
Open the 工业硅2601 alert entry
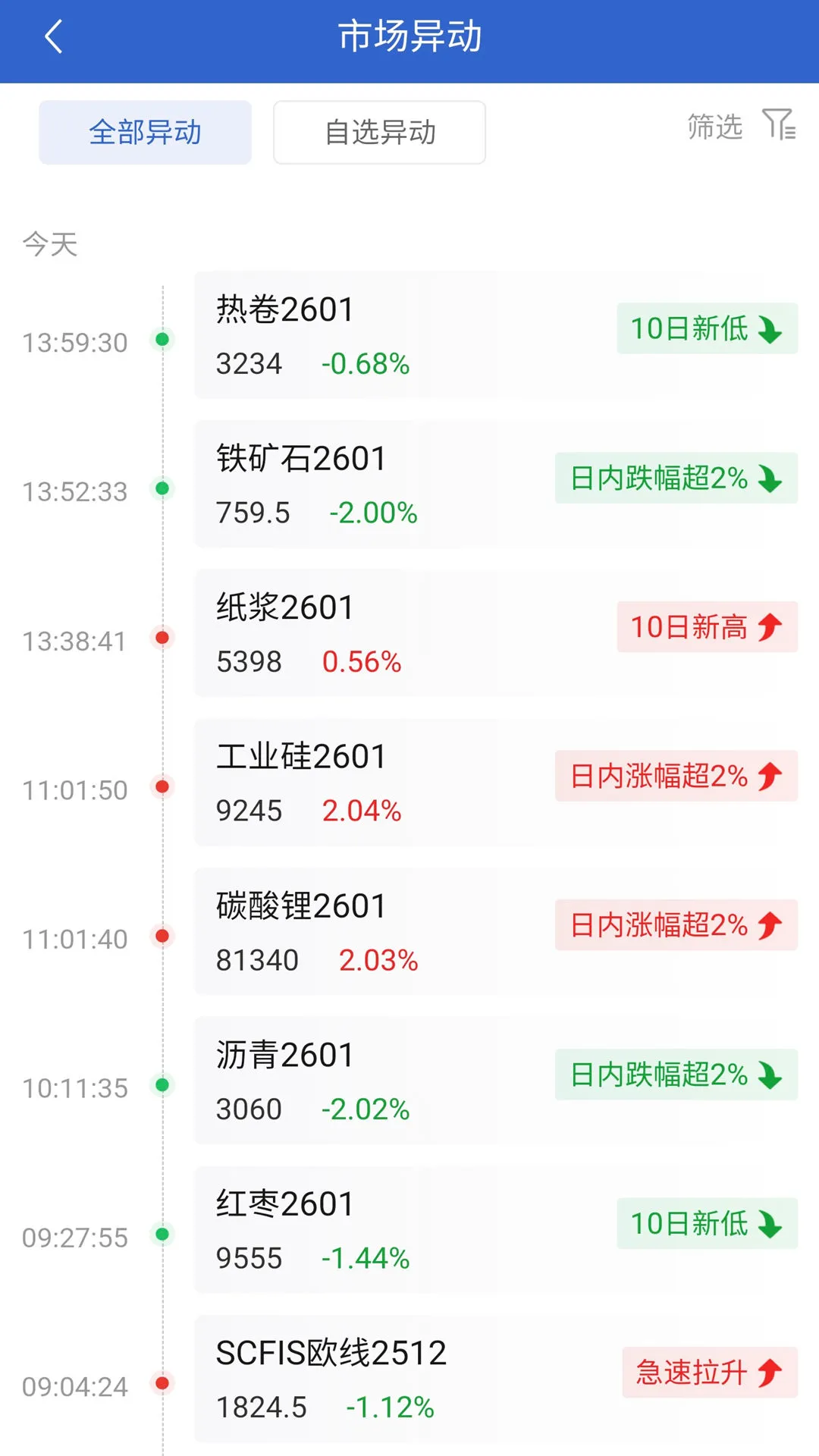point(496,783)
